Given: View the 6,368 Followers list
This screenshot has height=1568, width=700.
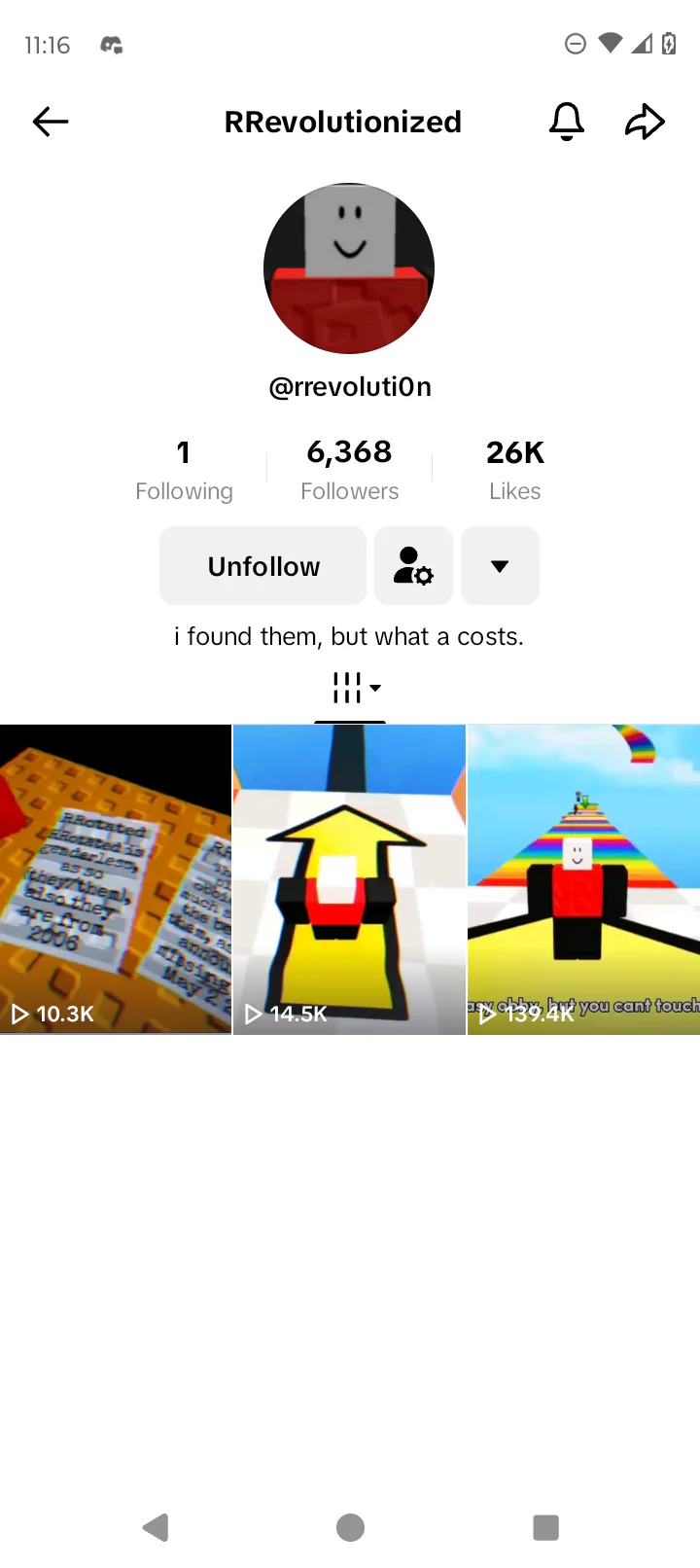Looking at the screenshot, I should tap(349, 470).
